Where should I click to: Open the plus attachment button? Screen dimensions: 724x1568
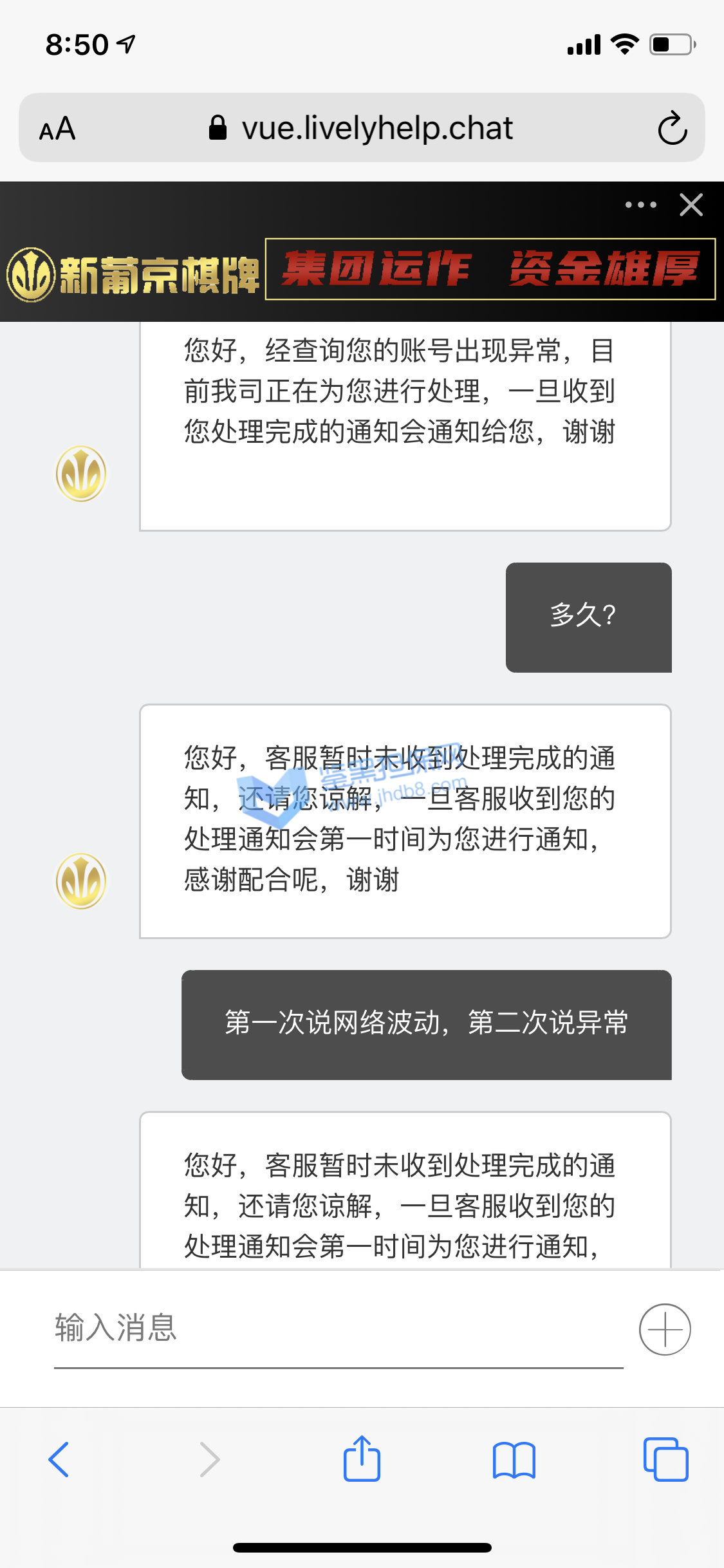click(665, 1329)
